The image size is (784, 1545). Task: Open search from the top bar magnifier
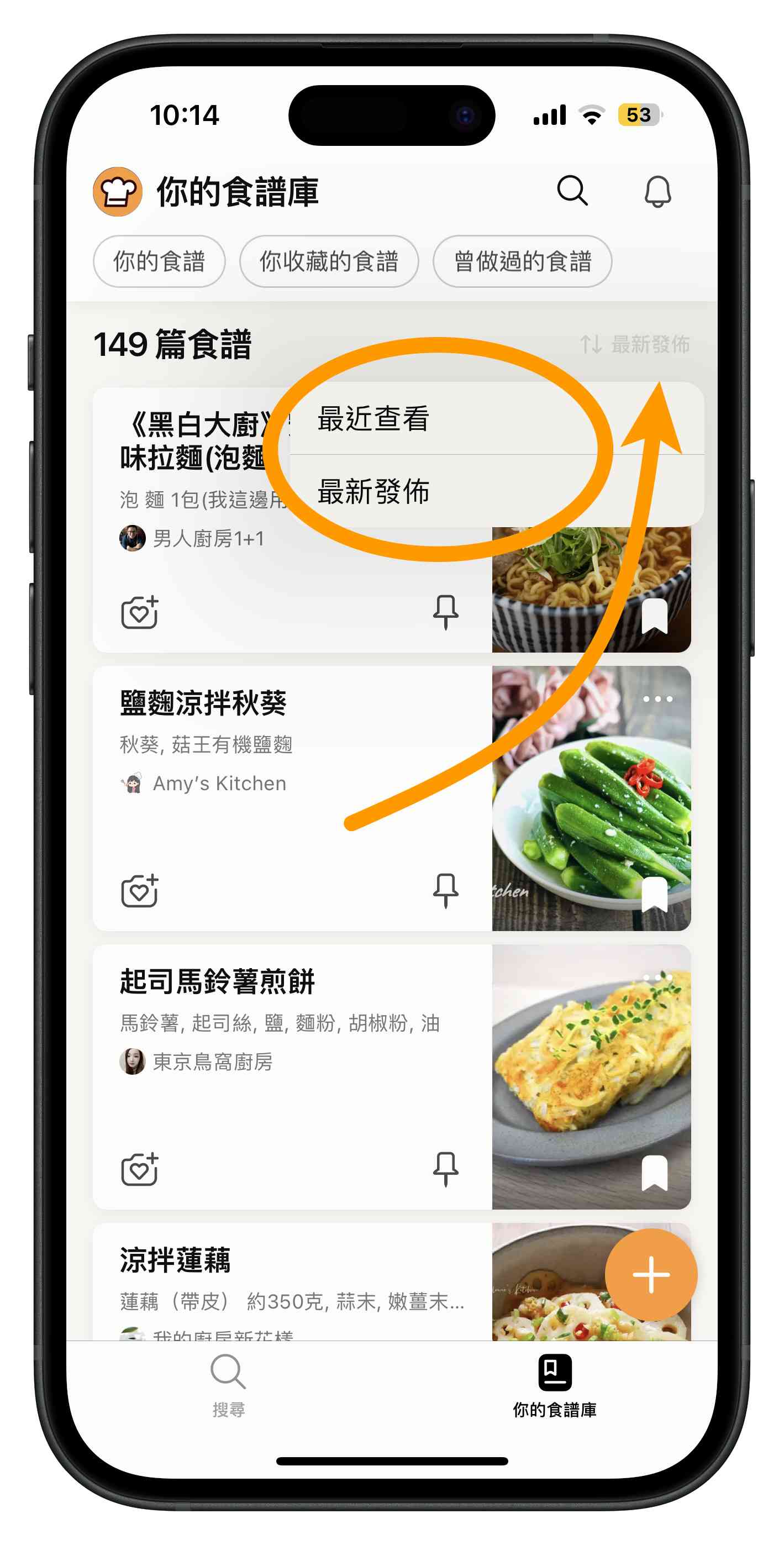click(x=572, y=191)
